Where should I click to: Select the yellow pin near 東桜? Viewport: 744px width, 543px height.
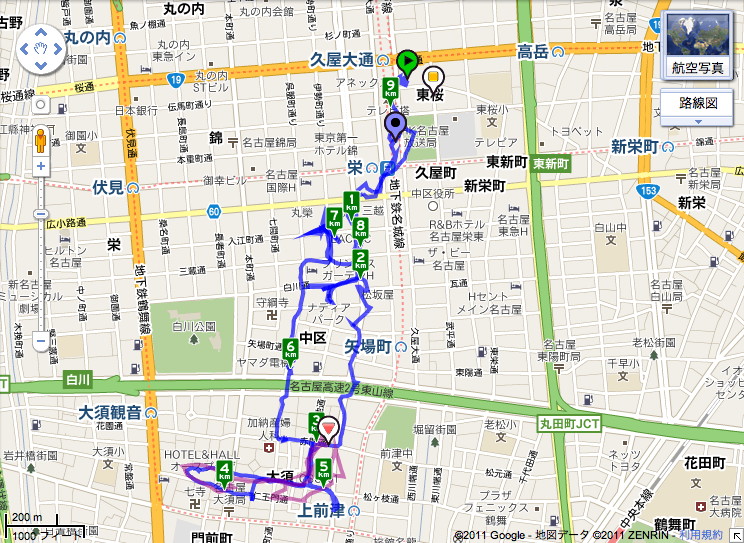click(432, 77)
